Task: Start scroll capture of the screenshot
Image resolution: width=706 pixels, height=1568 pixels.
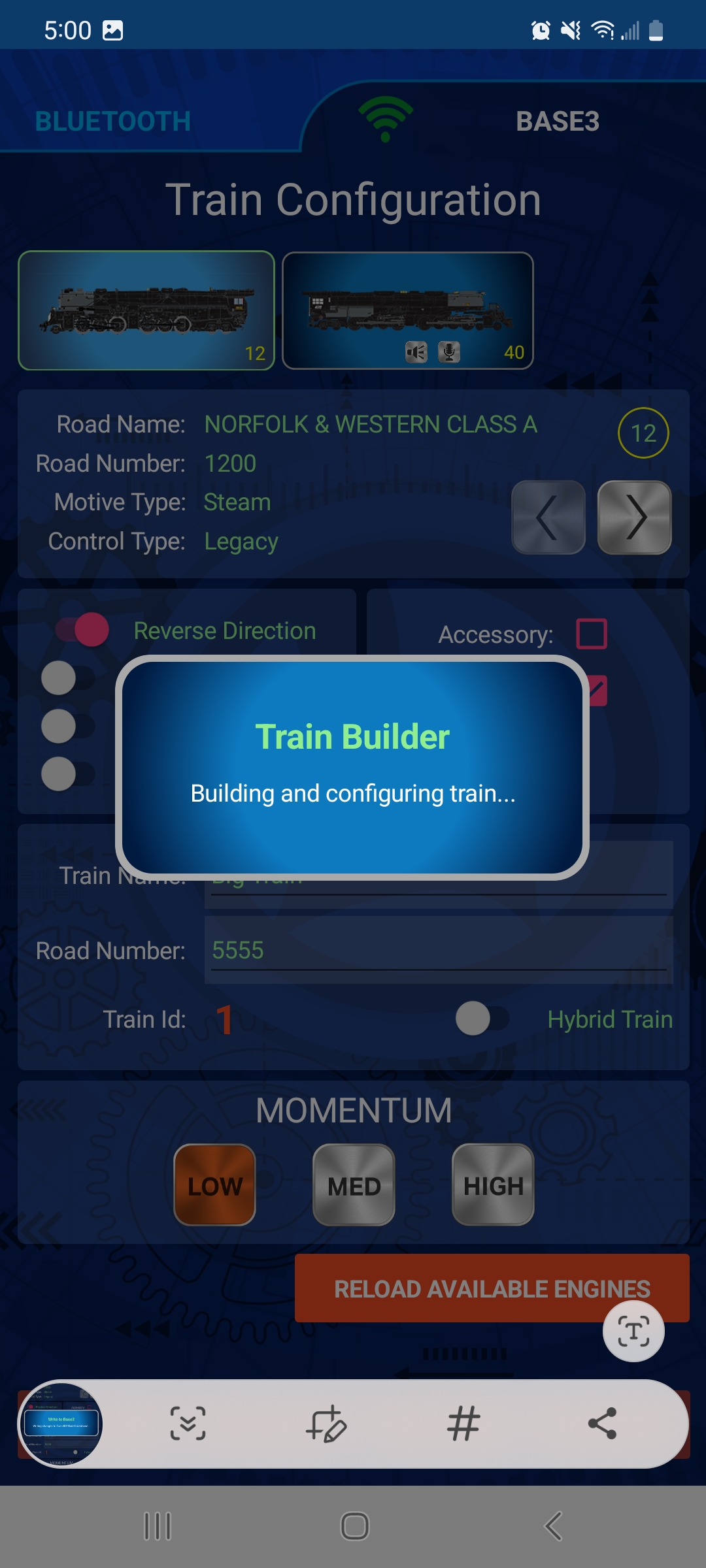Action: [188, 1424]
